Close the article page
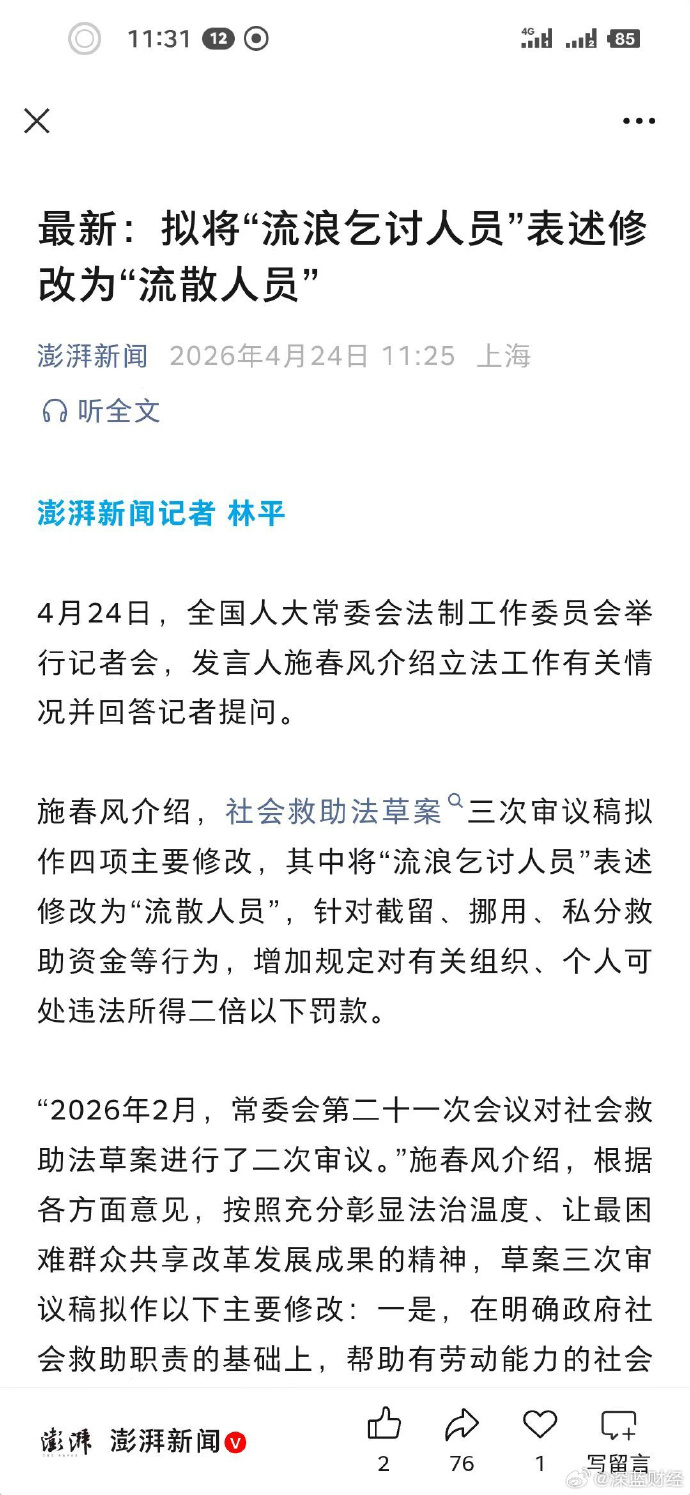Image resolution: width=690 pixels, height=1495 pixels. [x=37, y=122]
